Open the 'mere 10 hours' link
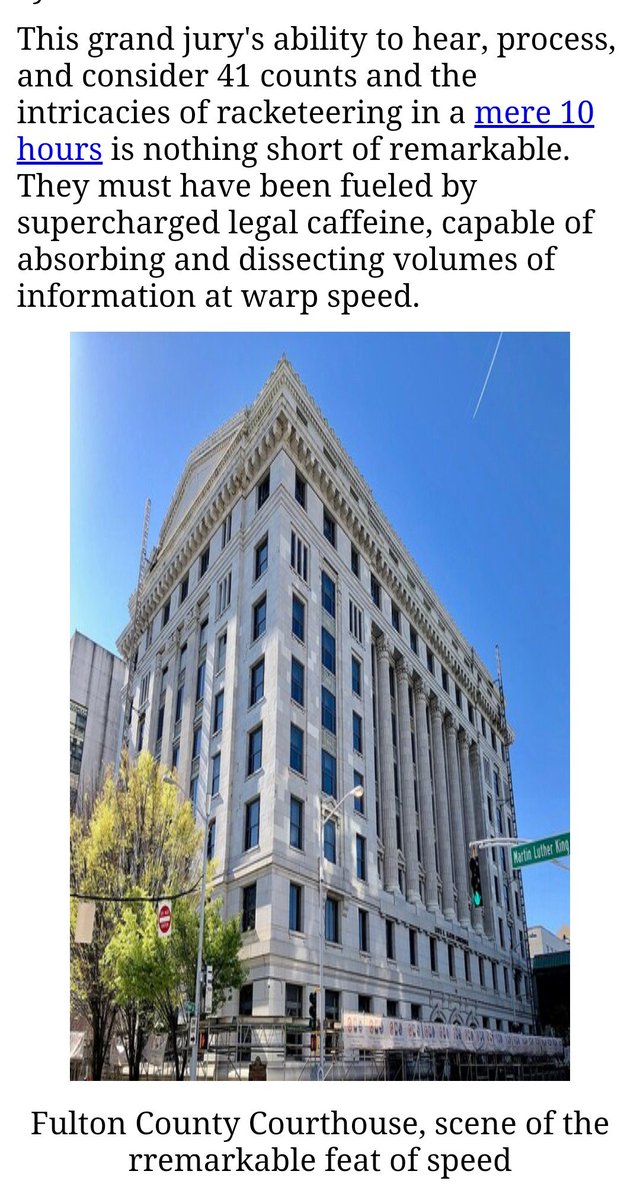The image size is (640, 1200). coord(533,113)
